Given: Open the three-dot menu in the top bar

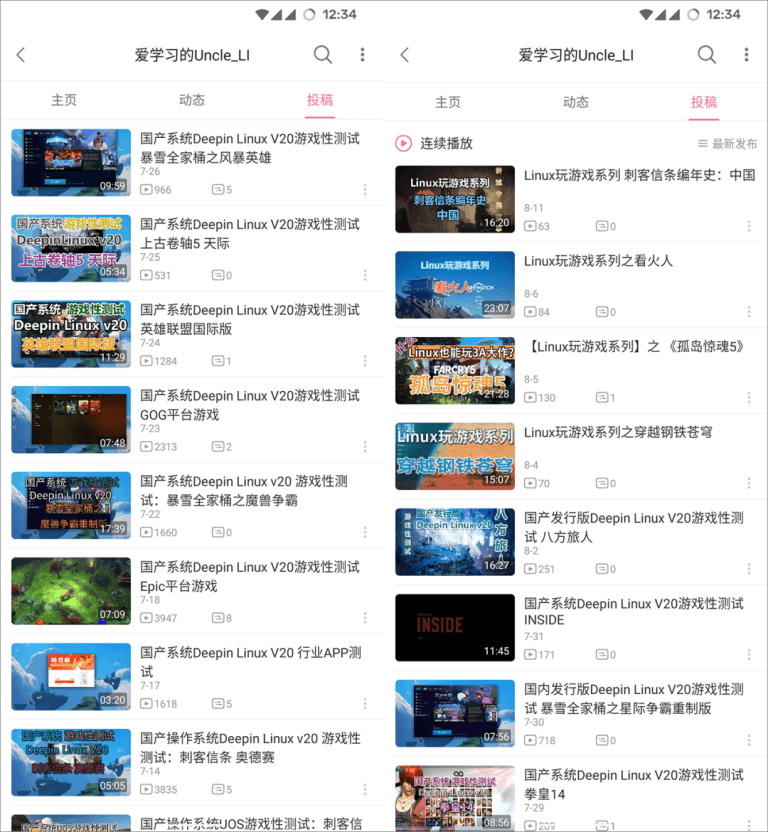Looking at the screenshot, I should [362, 54].
